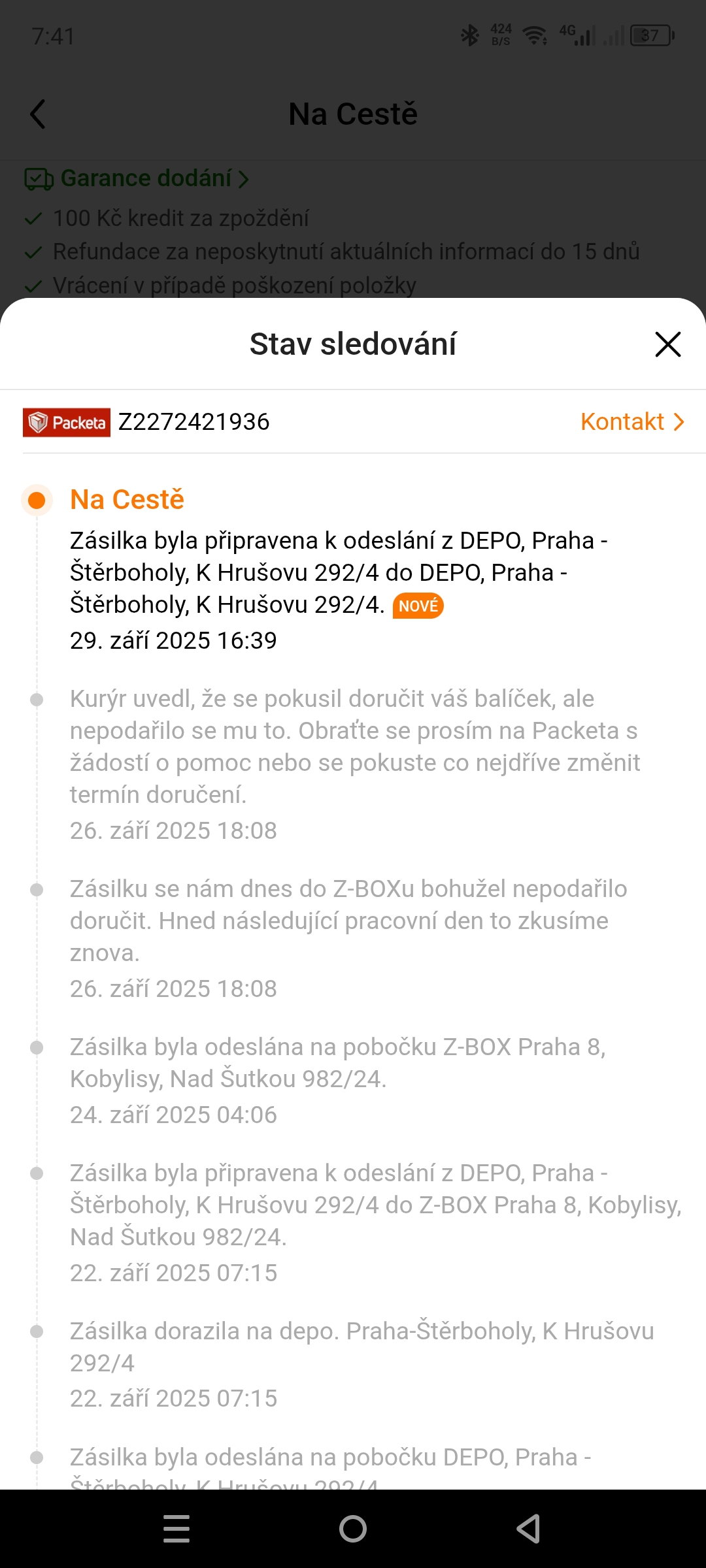Click the back arrow beside Na Cestě

[37, 114]
